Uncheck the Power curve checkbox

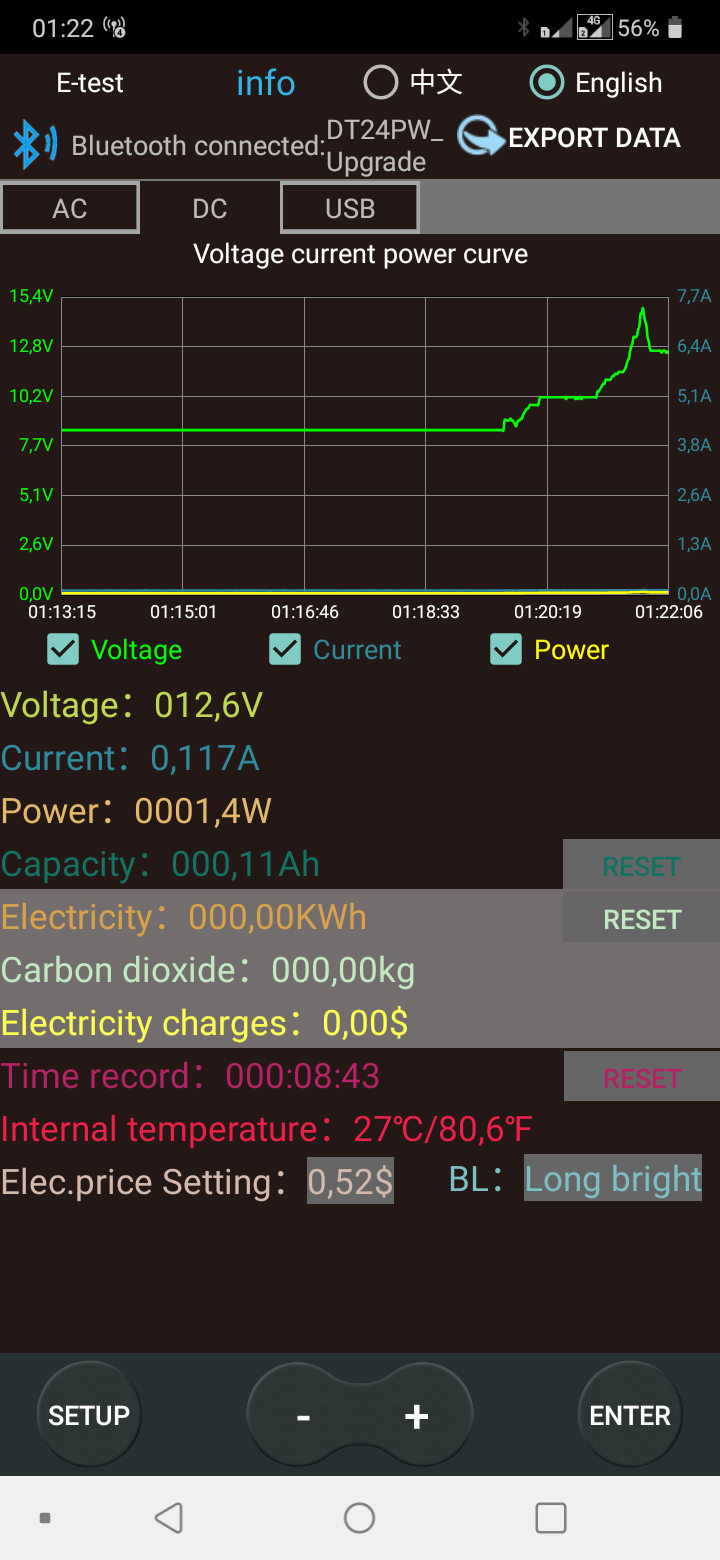[506, 650]
